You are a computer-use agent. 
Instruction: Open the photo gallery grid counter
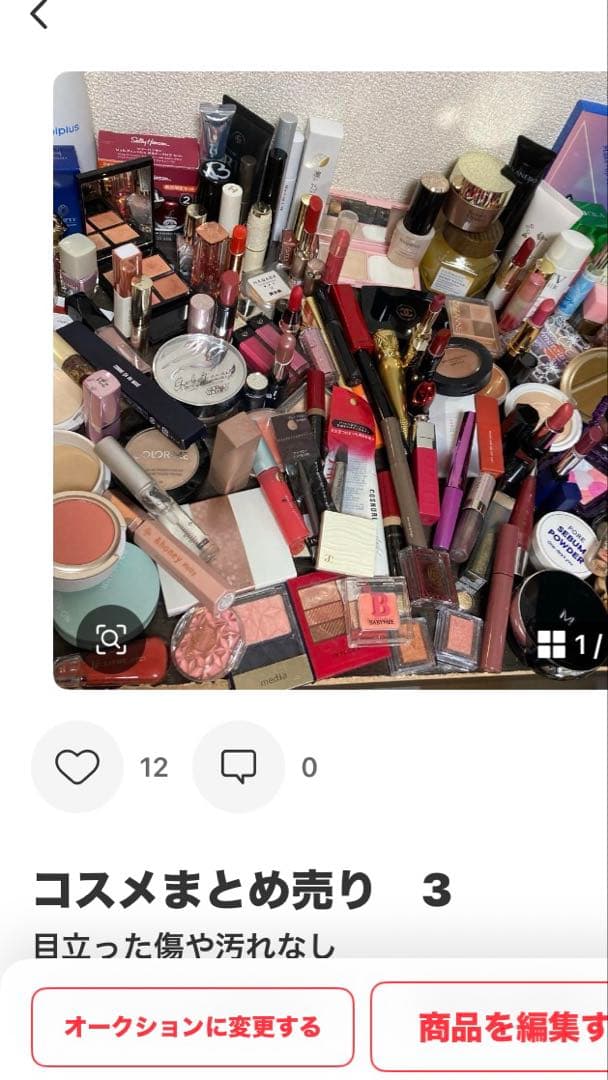(x=568, y=645)
